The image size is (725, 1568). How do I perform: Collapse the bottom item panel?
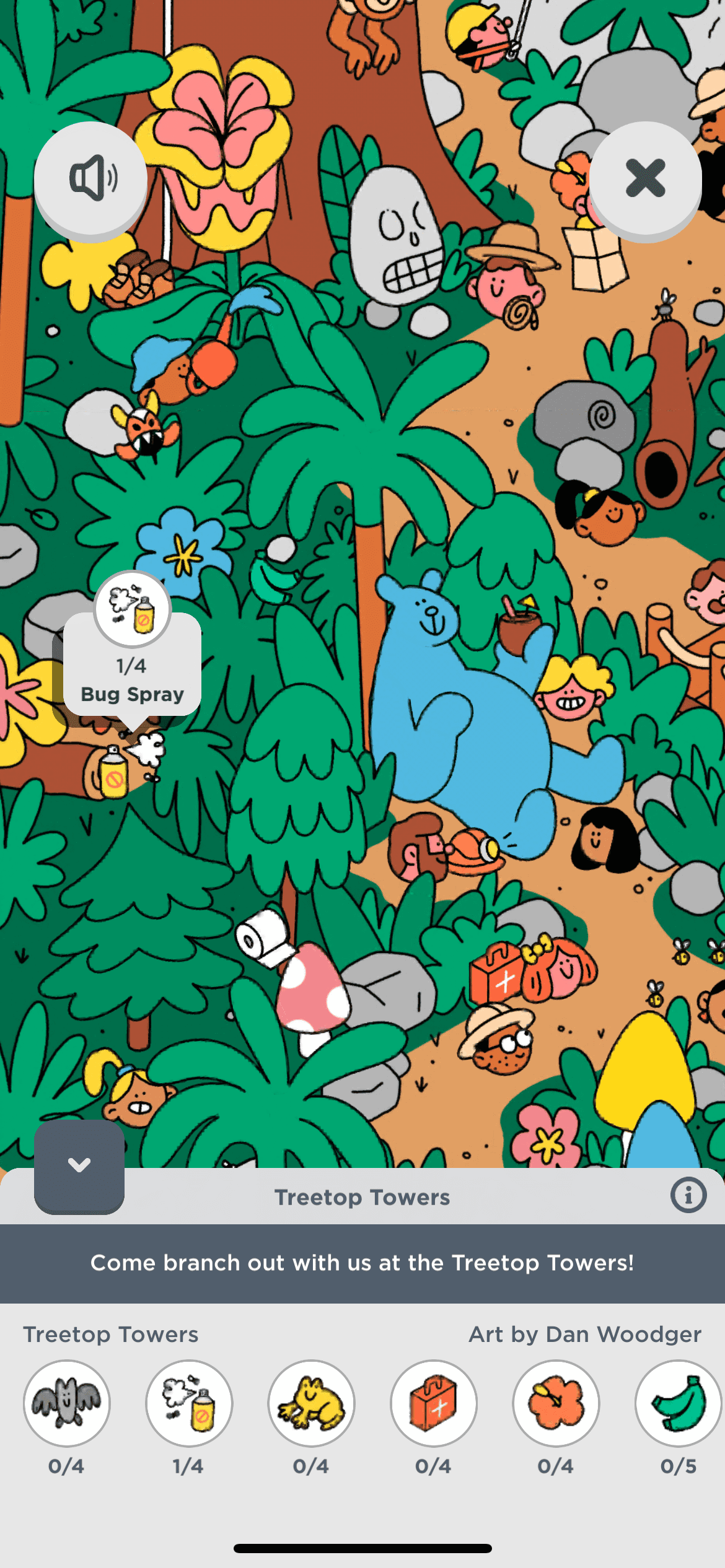[79, 1165]
